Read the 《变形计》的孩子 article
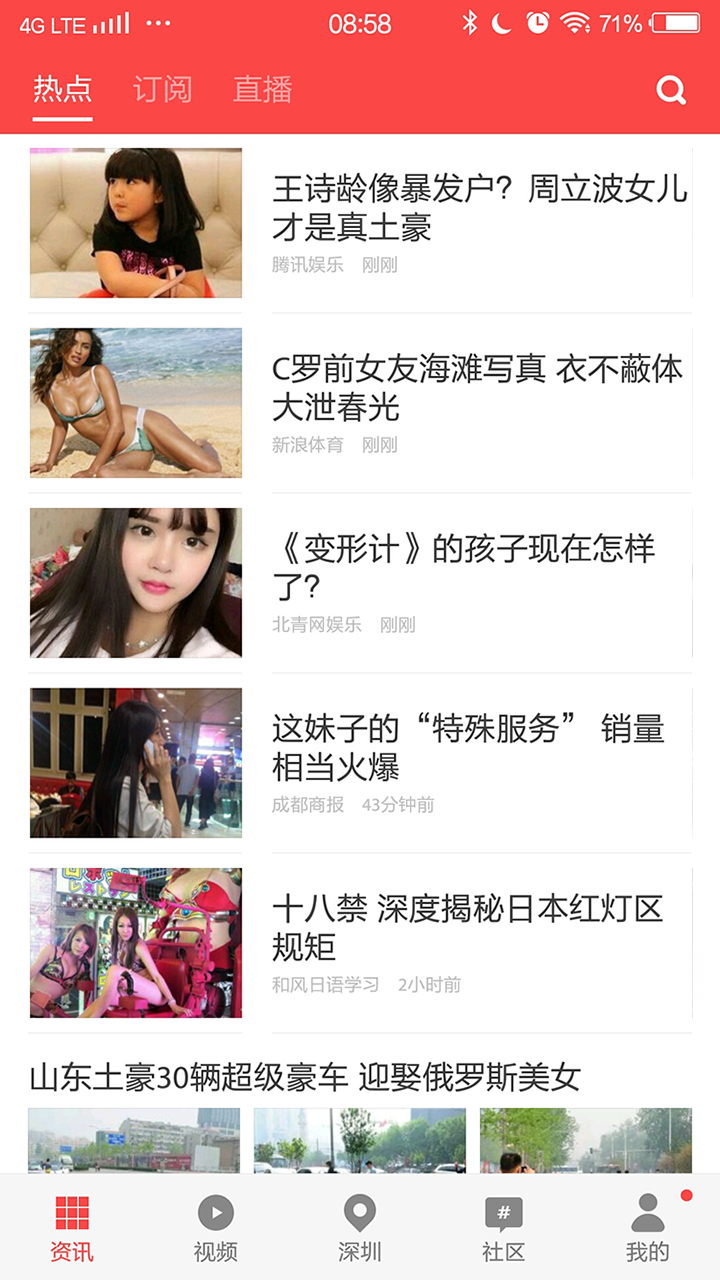The image size is (720, 1280). coord(464,567)
